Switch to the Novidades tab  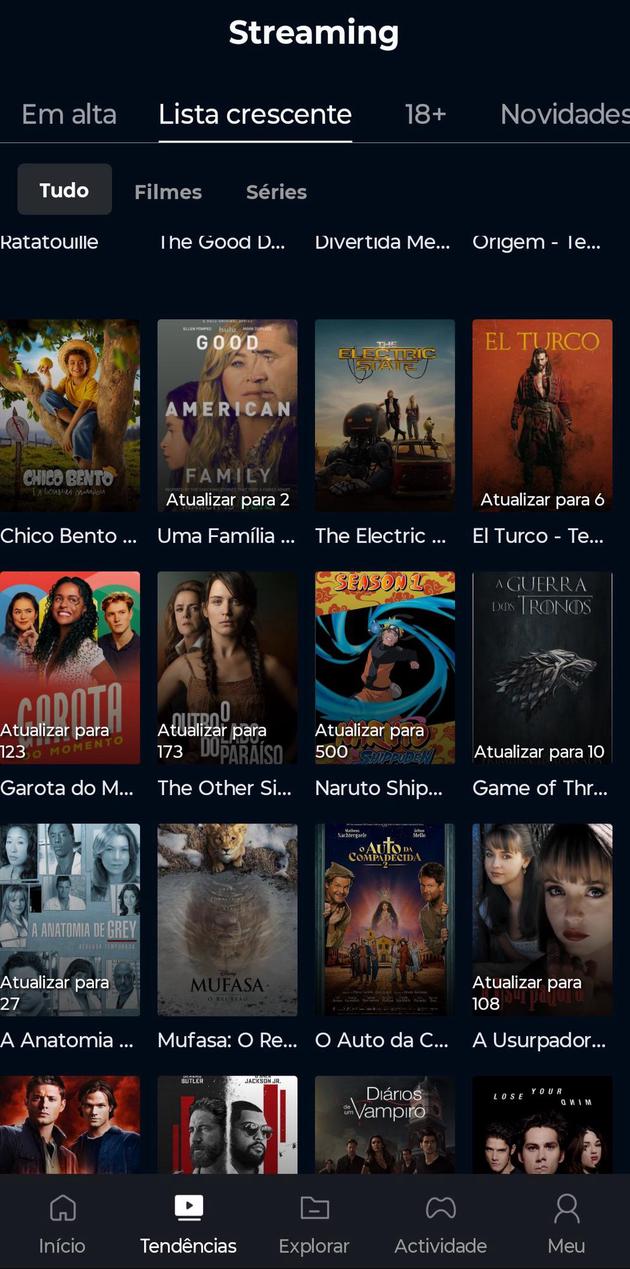coord(564,115)
